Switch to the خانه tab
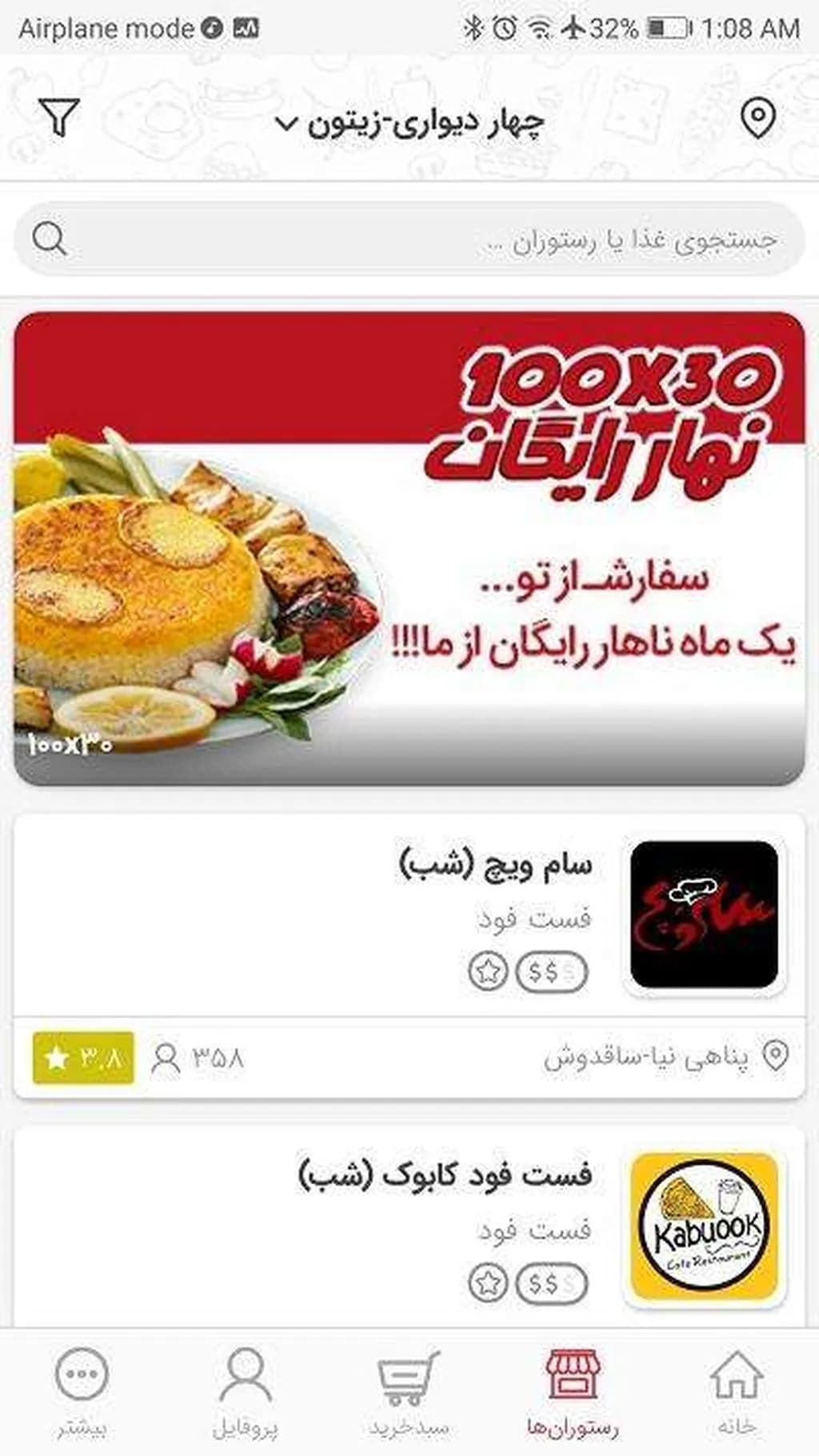Screen dimensions: 819x1456 click(x=736, y=1392)
